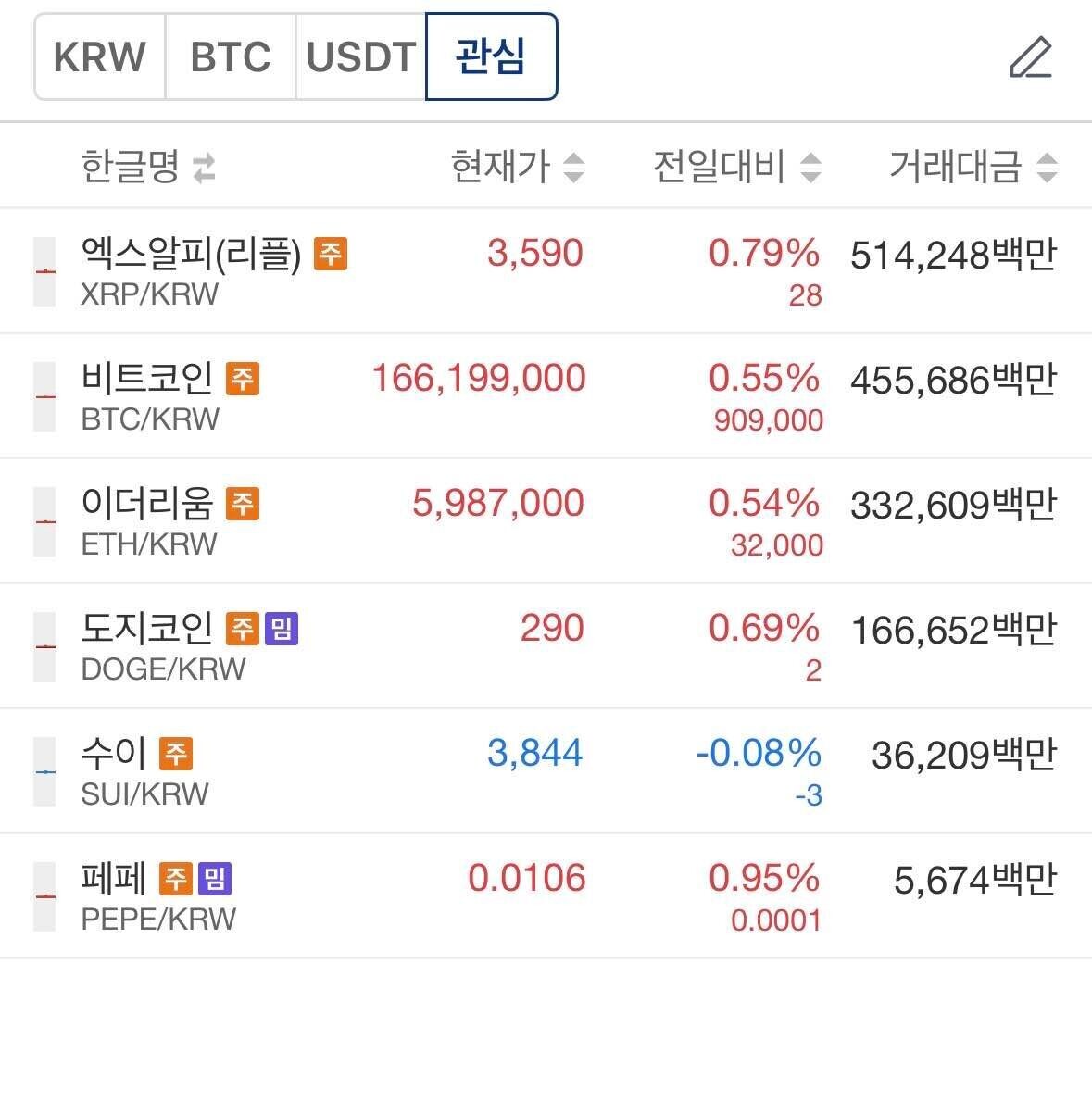Viewport: 1092px width, 1101px height.
Task: Select the KRW market button
Action: 99,57
